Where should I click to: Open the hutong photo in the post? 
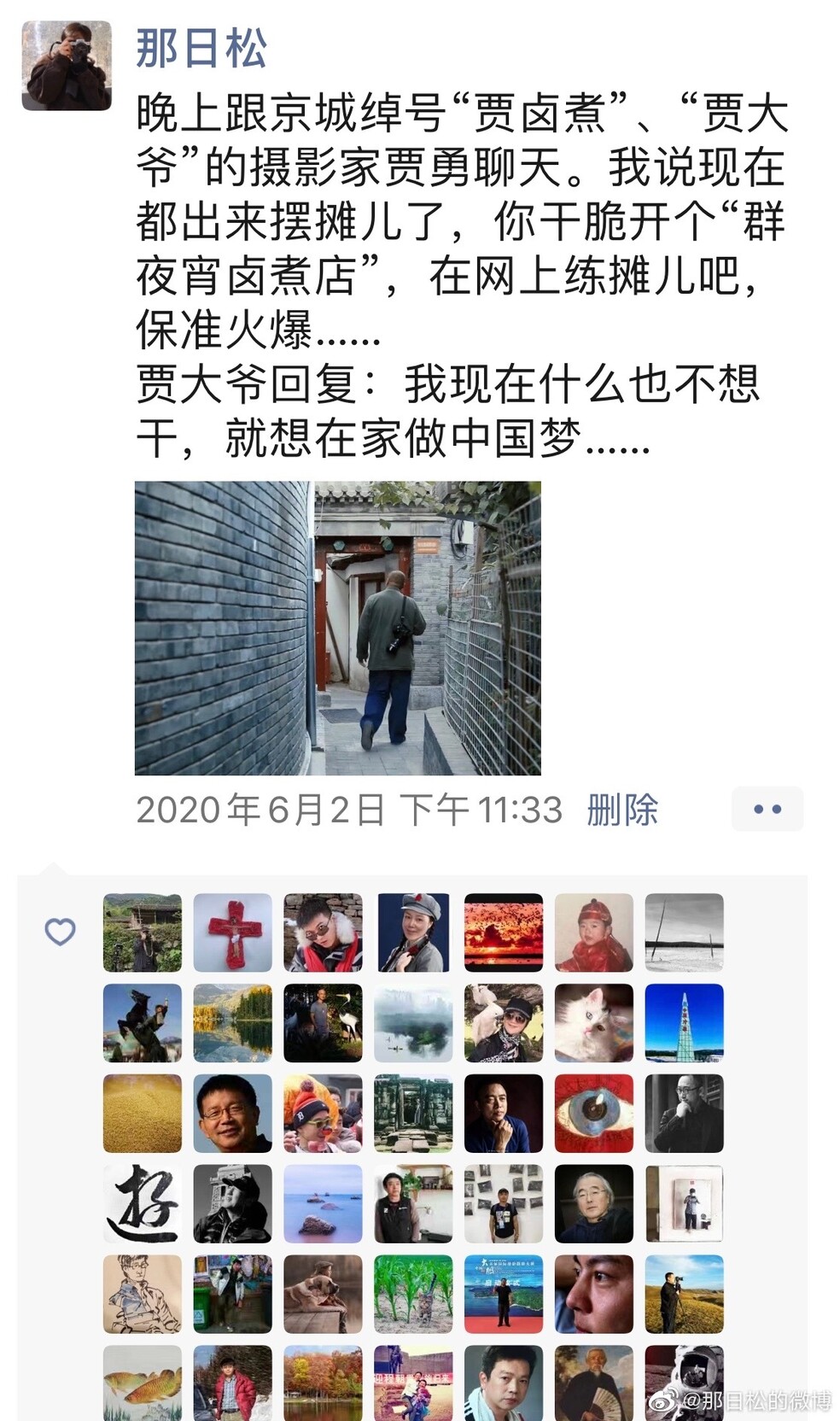coord(337,628)
